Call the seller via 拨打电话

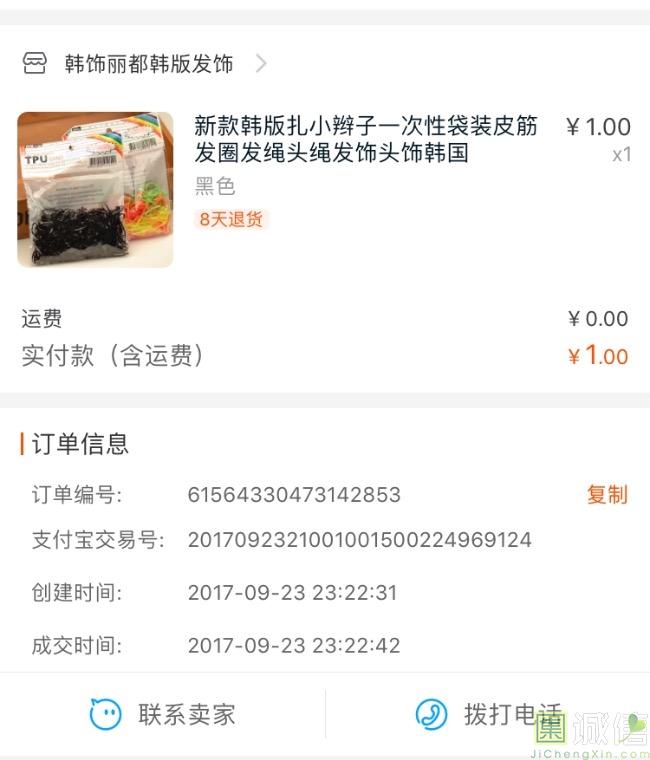[x=488, y=714]
